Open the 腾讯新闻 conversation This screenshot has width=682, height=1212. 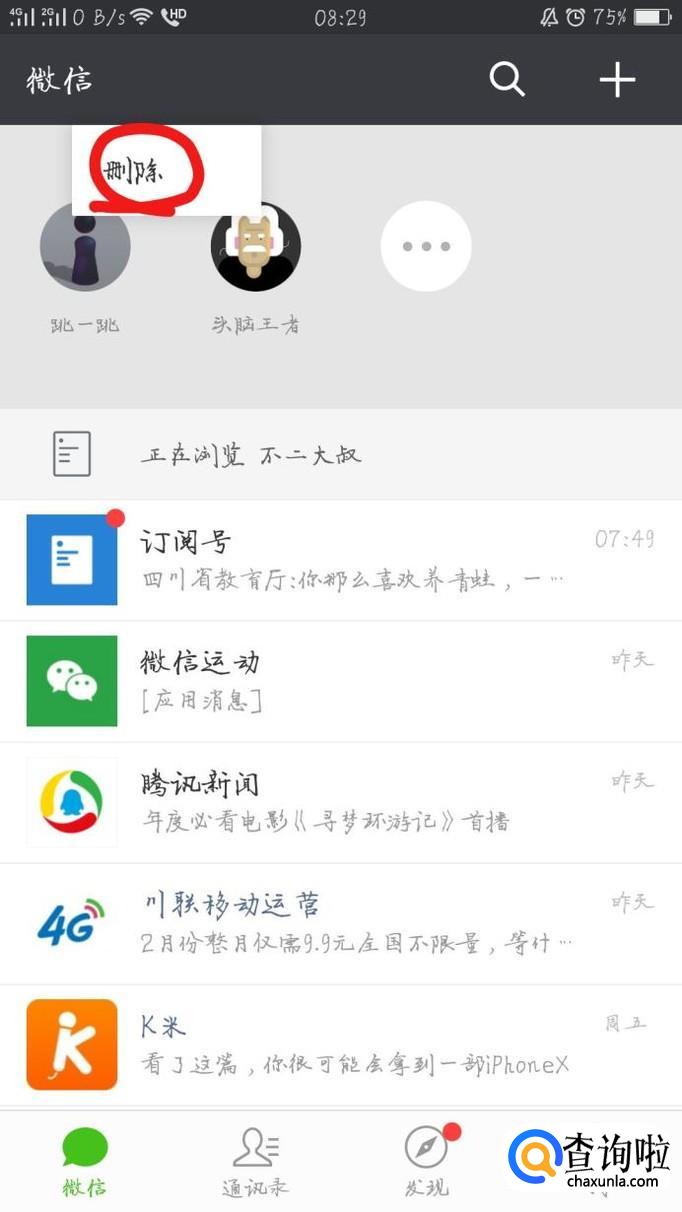(340, 802)
